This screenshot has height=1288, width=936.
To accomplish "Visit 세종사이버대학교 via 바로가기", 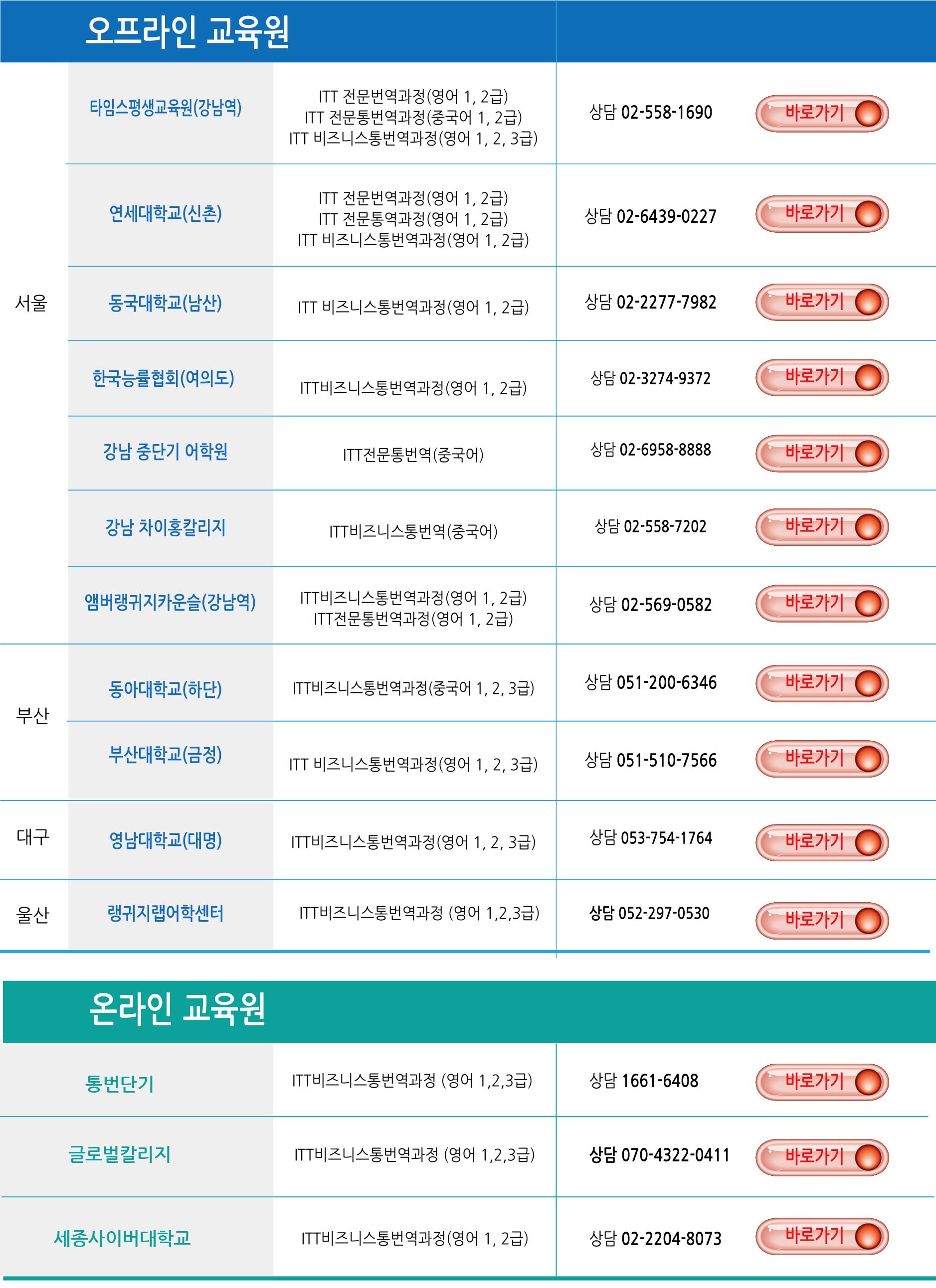I will [821, 1236].
